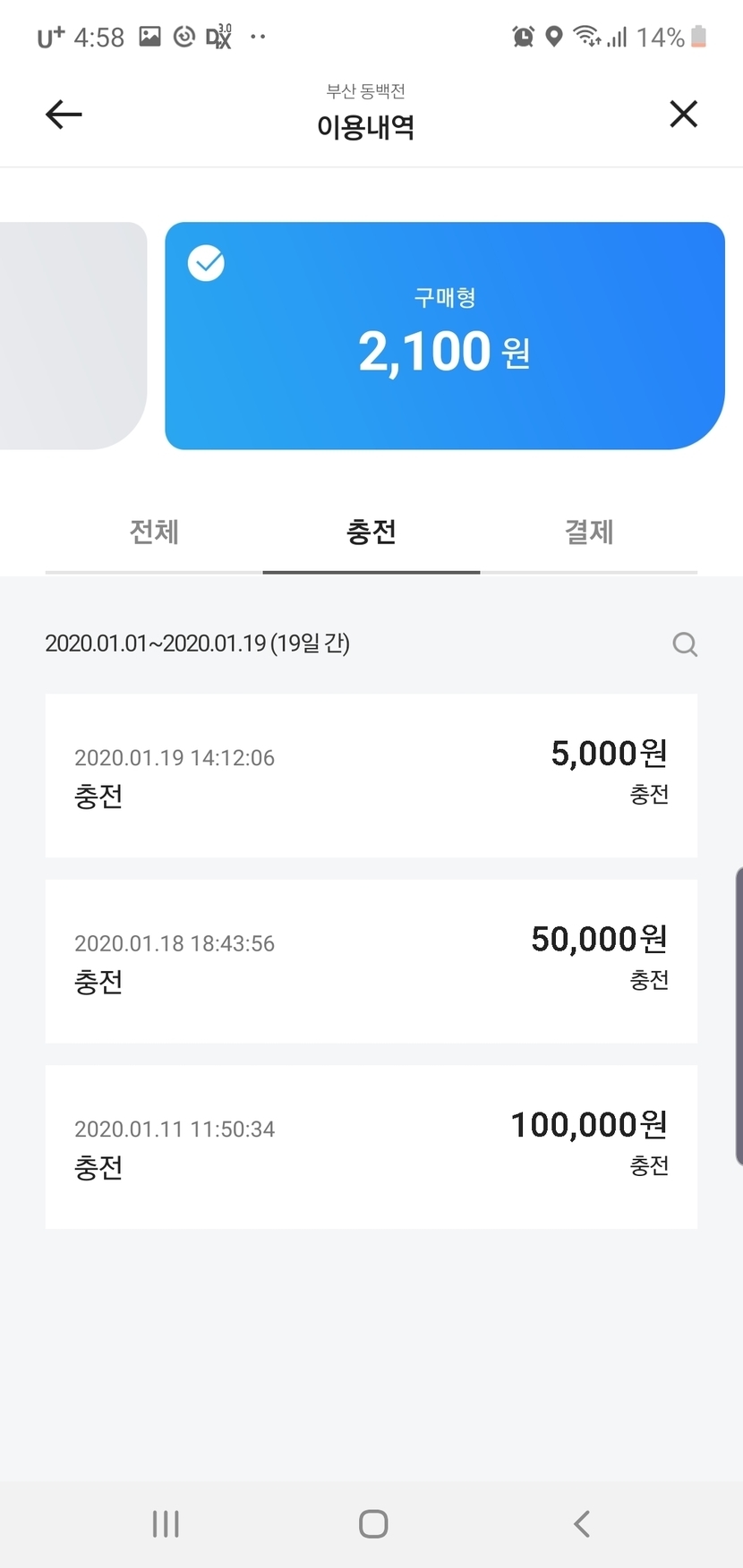
Task: Open the 50,000원 충전 entry
Action: [371, 960]
